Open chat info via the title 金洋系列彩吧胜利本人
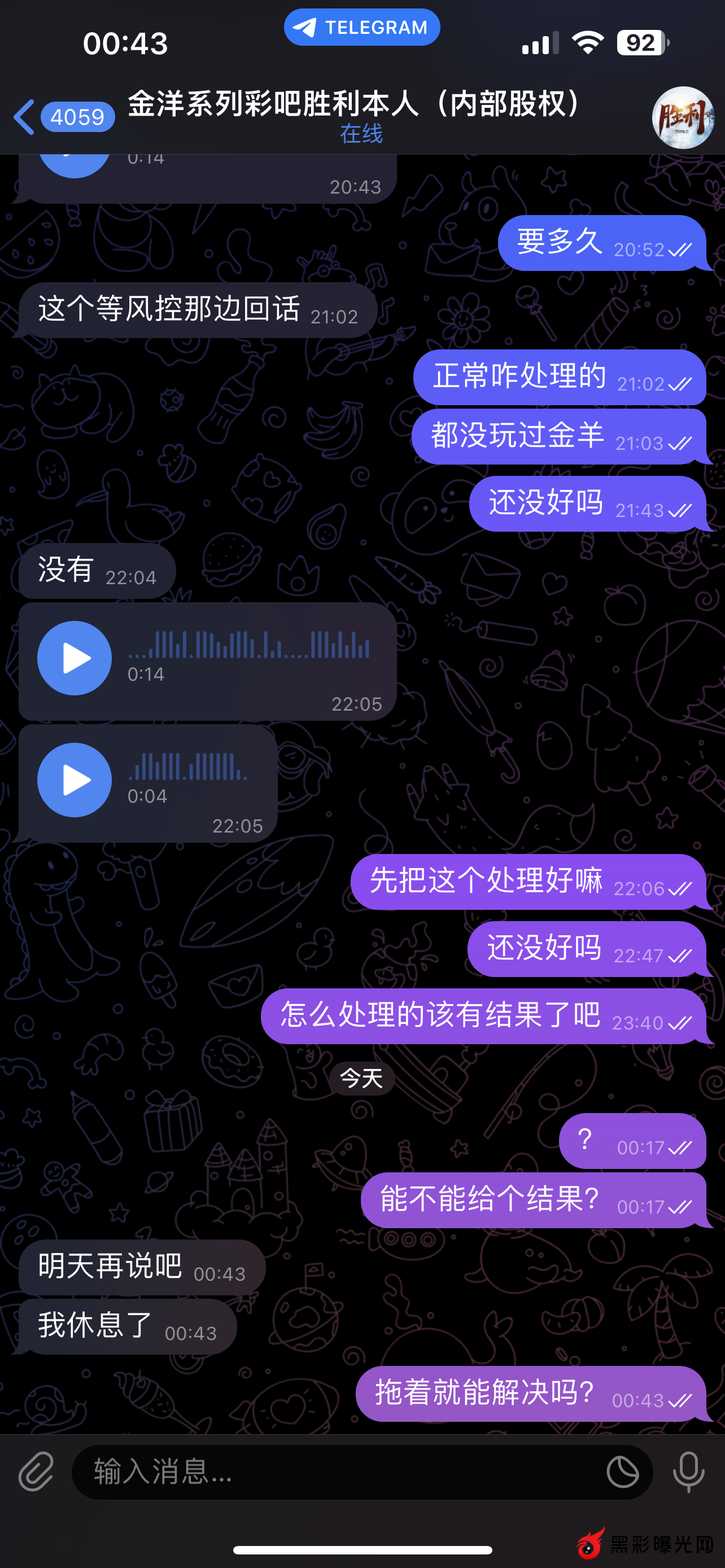The image size is (725, 1568). pyautogui.click(x=356, y=104)
